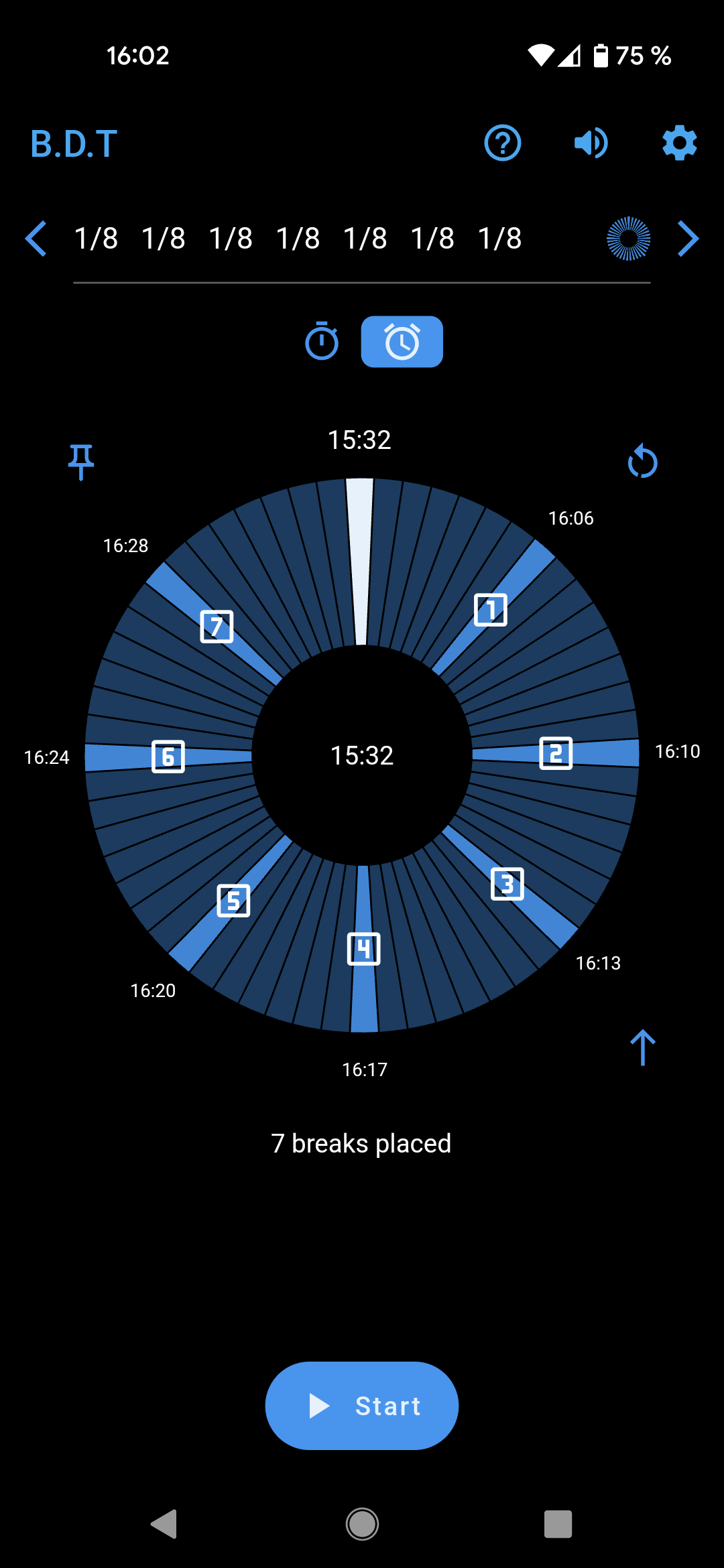Start the break timer
The height and width of the screenshot is (1568, 724).
click(x=362, y=1406)
